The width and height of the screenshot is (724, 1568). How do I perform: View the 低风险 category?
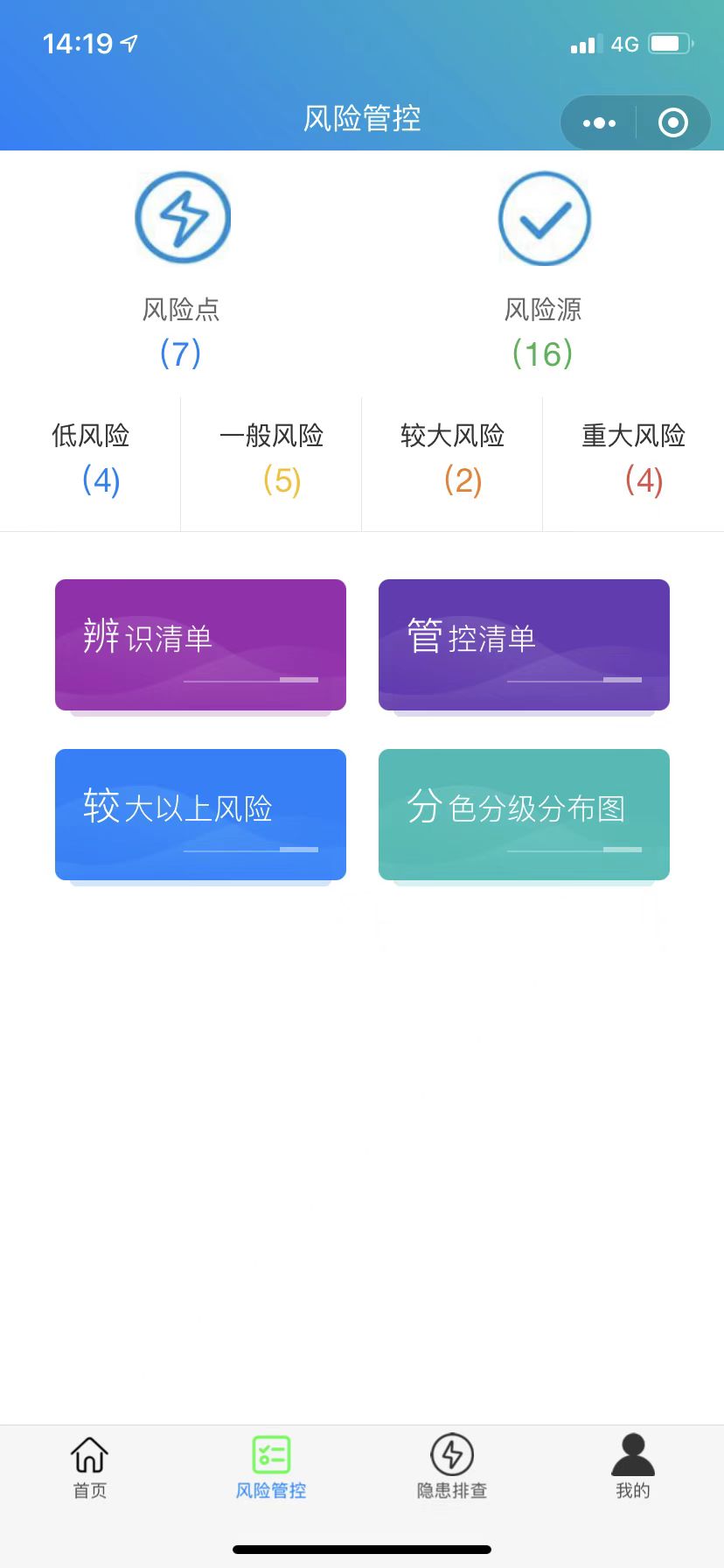[x=90, y=463]
